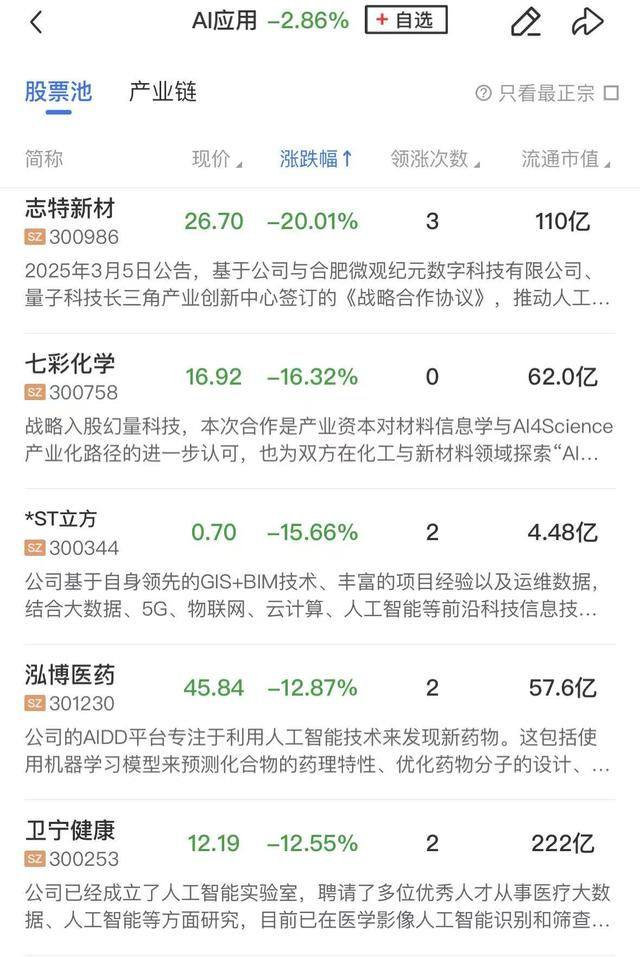Go back using the top-left arrow
Screen dimensions: 640x957
36,21
